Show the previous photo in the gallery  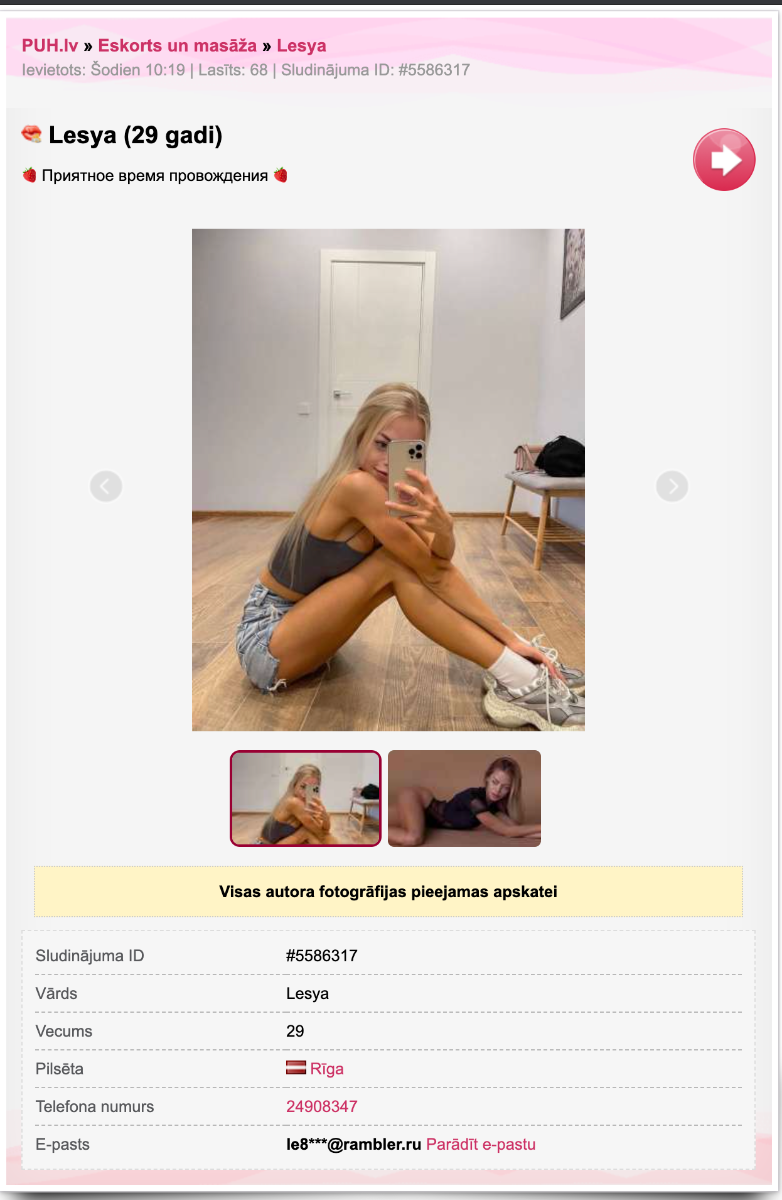106,486
